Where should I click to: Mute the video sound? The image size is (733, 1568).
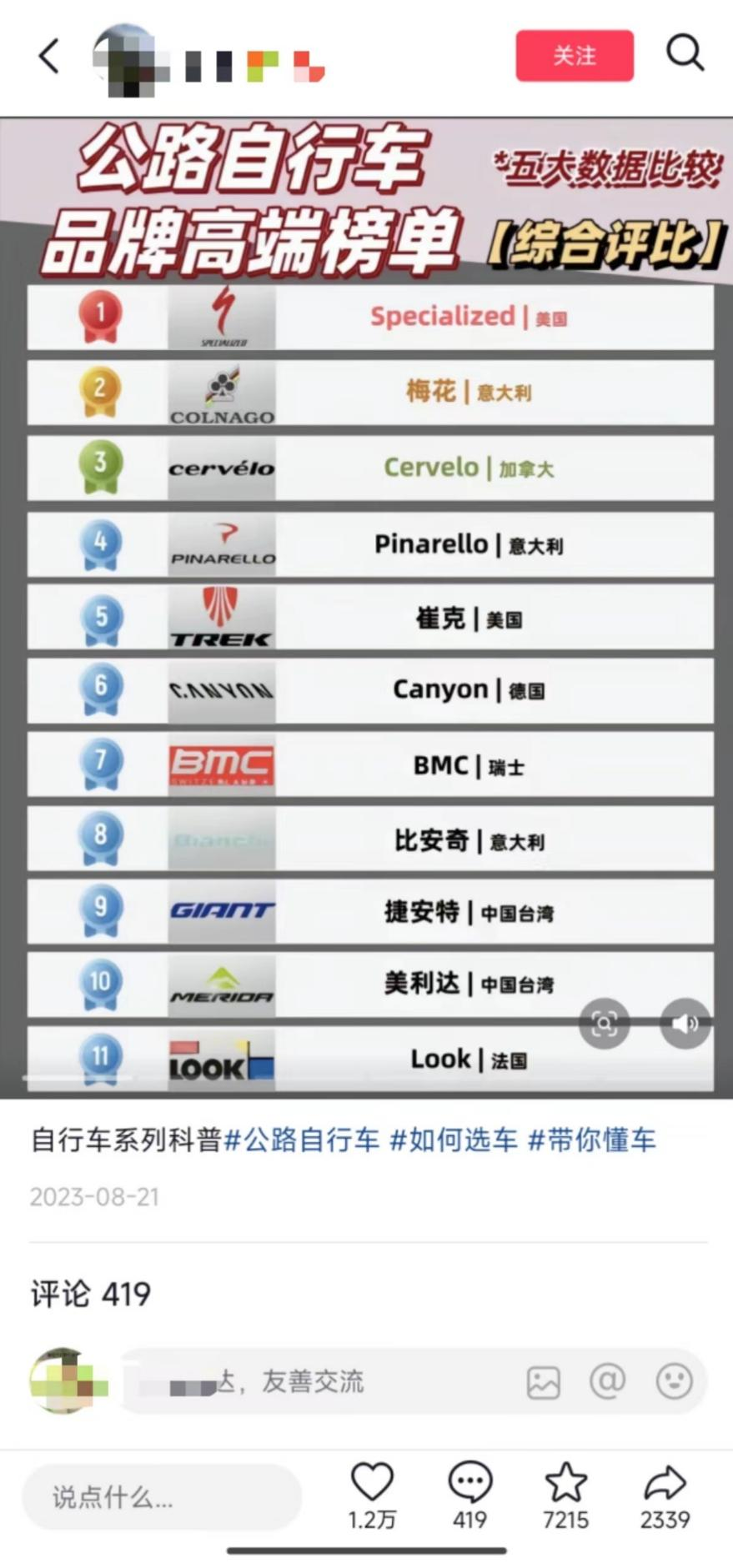click(685, 1023)
